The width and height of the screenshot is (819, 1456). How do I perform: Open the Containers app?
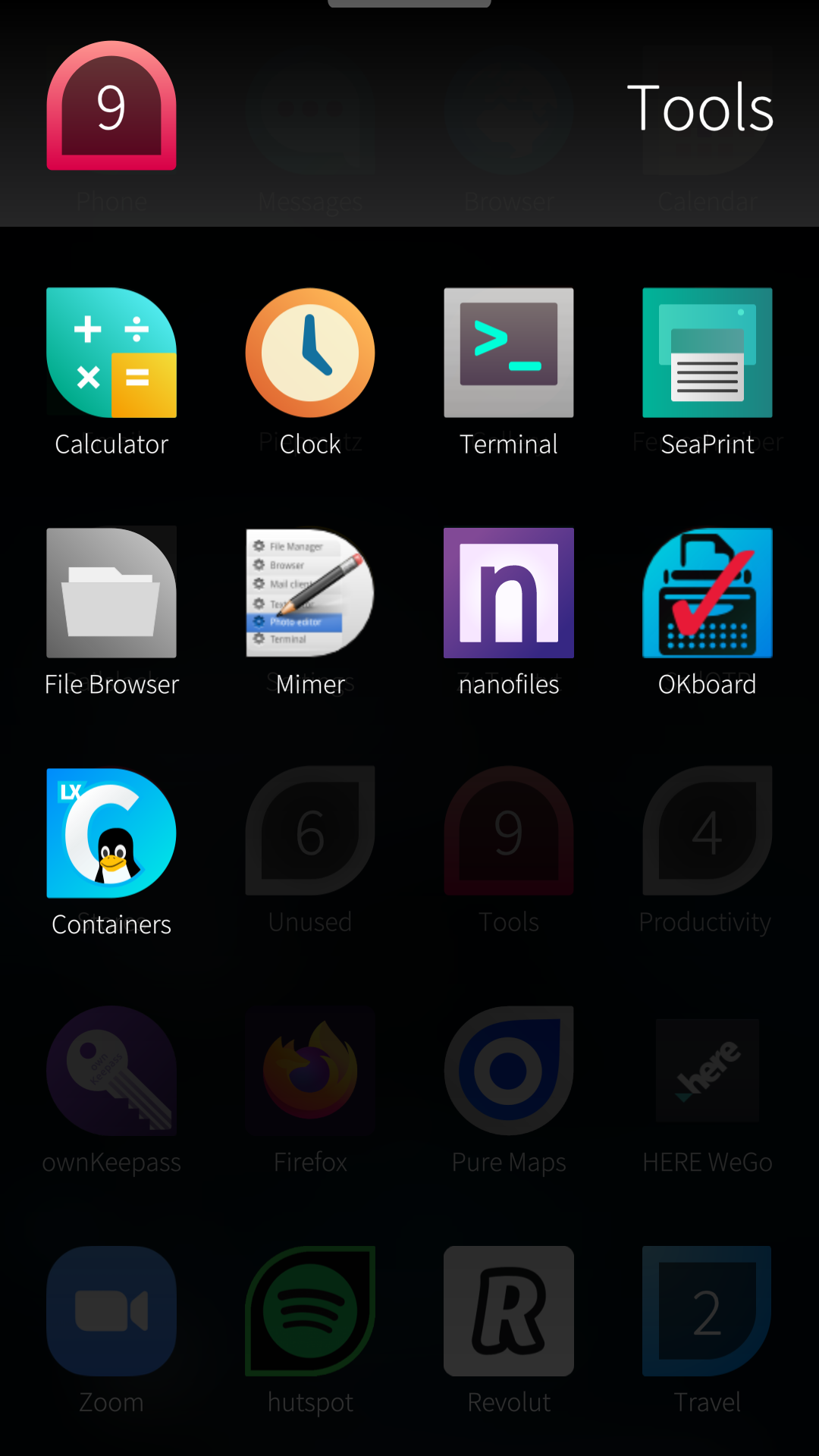point(111,833)
